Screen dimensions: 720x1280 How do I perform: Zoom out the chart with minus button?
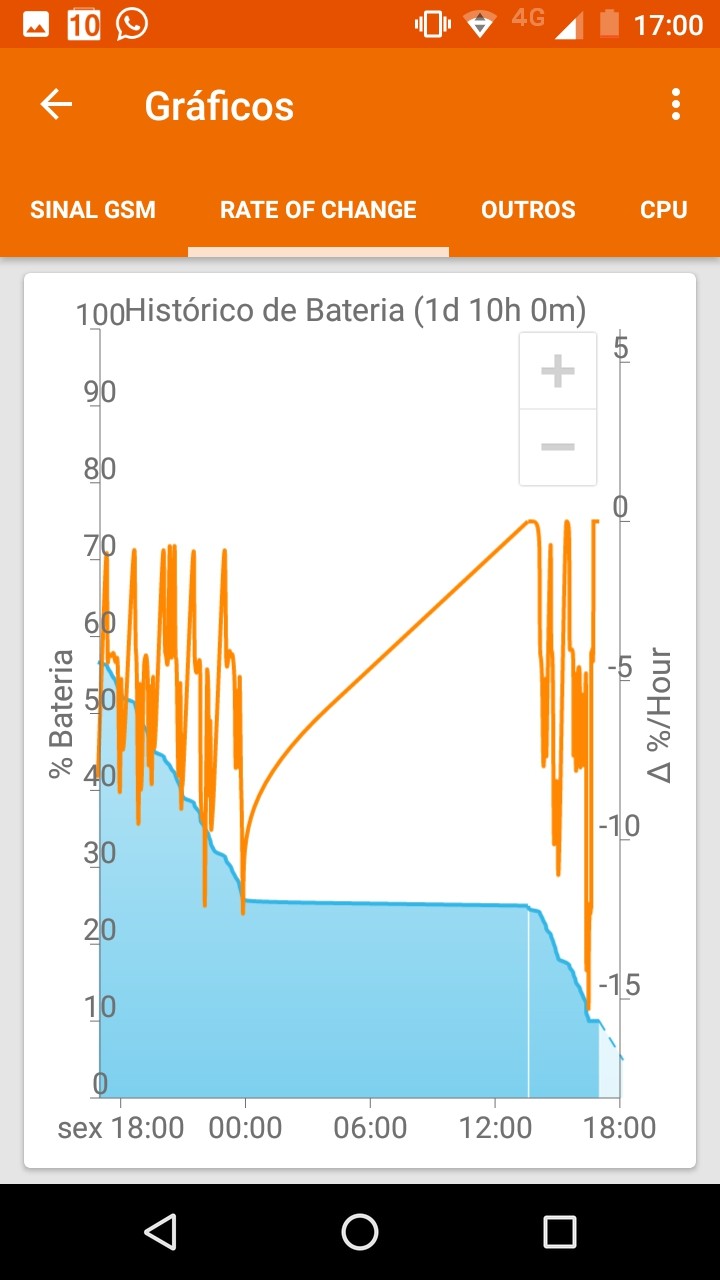[x=558, y=447]
